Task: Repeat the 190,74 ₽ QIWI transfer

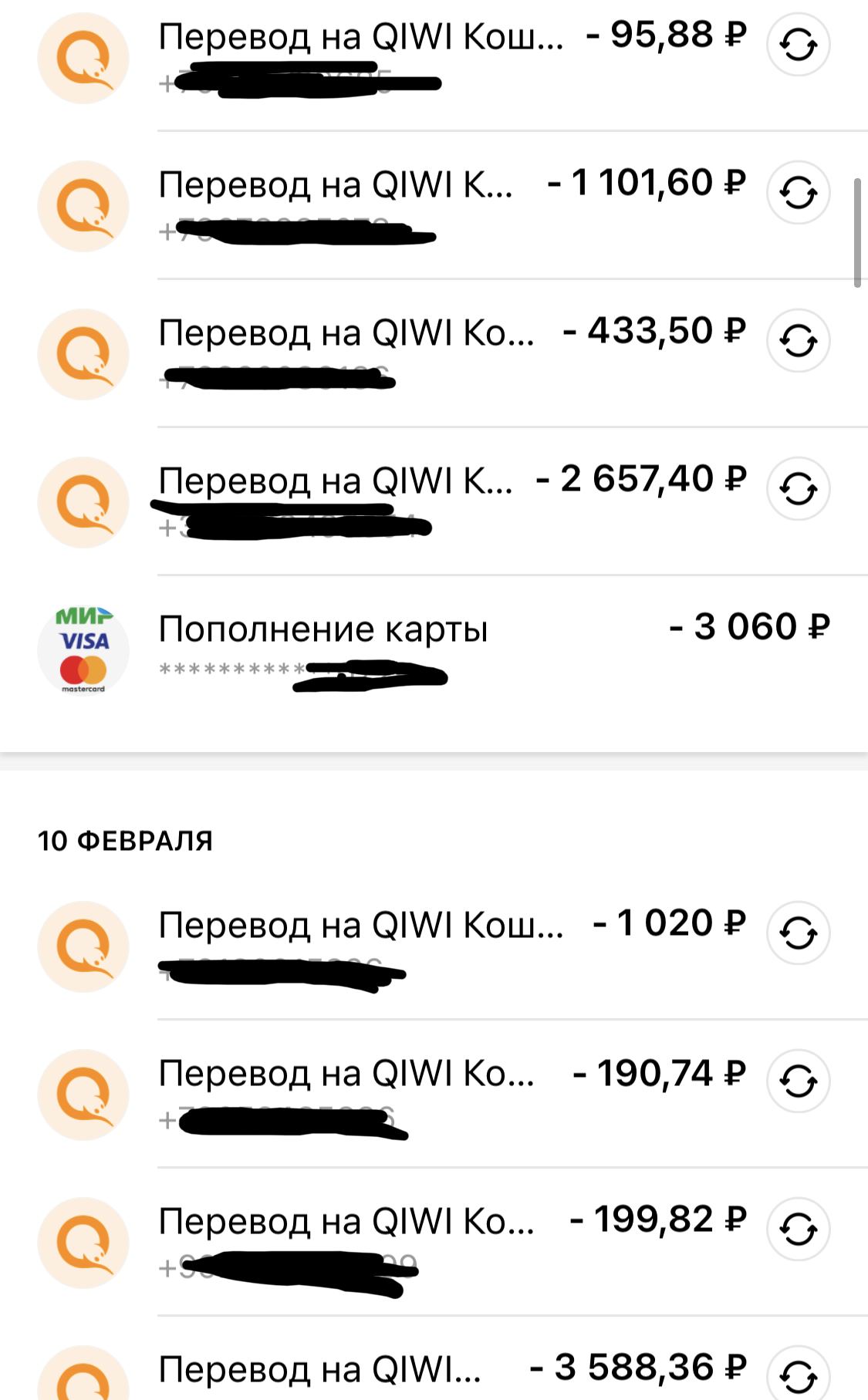Action: coord(798,1081)
